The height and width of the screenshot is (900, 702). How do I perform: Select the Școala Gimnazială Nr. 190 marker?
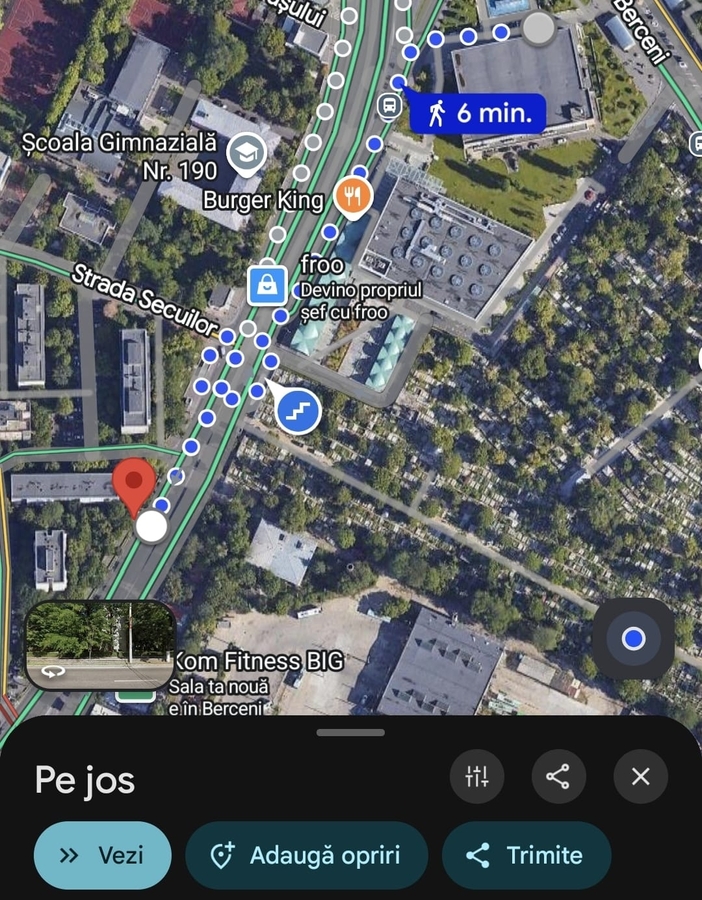click(x=245, y=153)
